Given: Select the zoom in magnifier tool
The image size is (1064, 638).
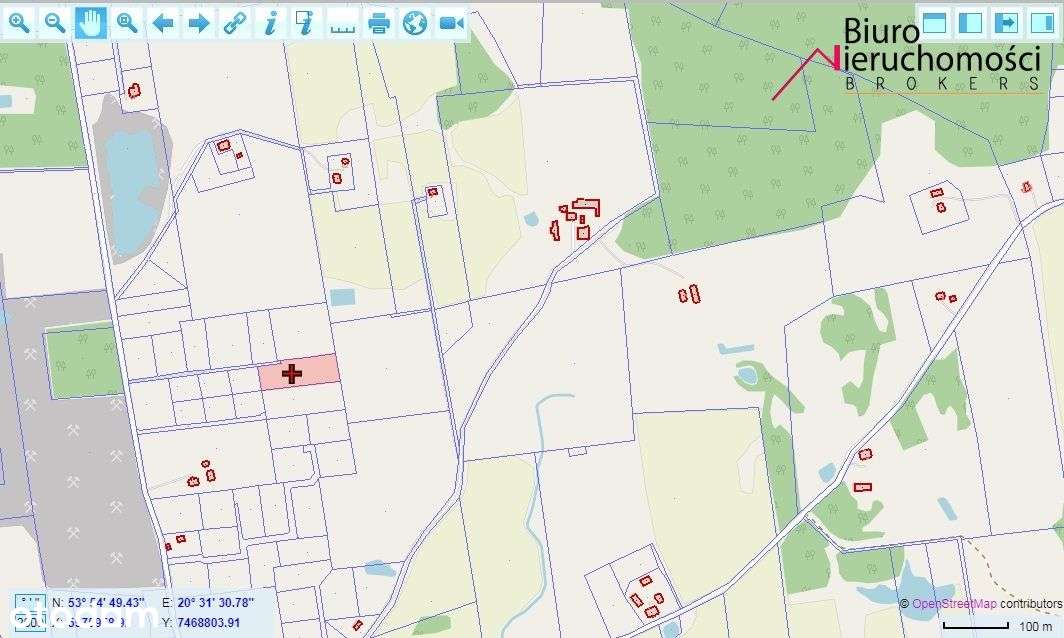Looking at the screenshot, I should pos(19,23).
